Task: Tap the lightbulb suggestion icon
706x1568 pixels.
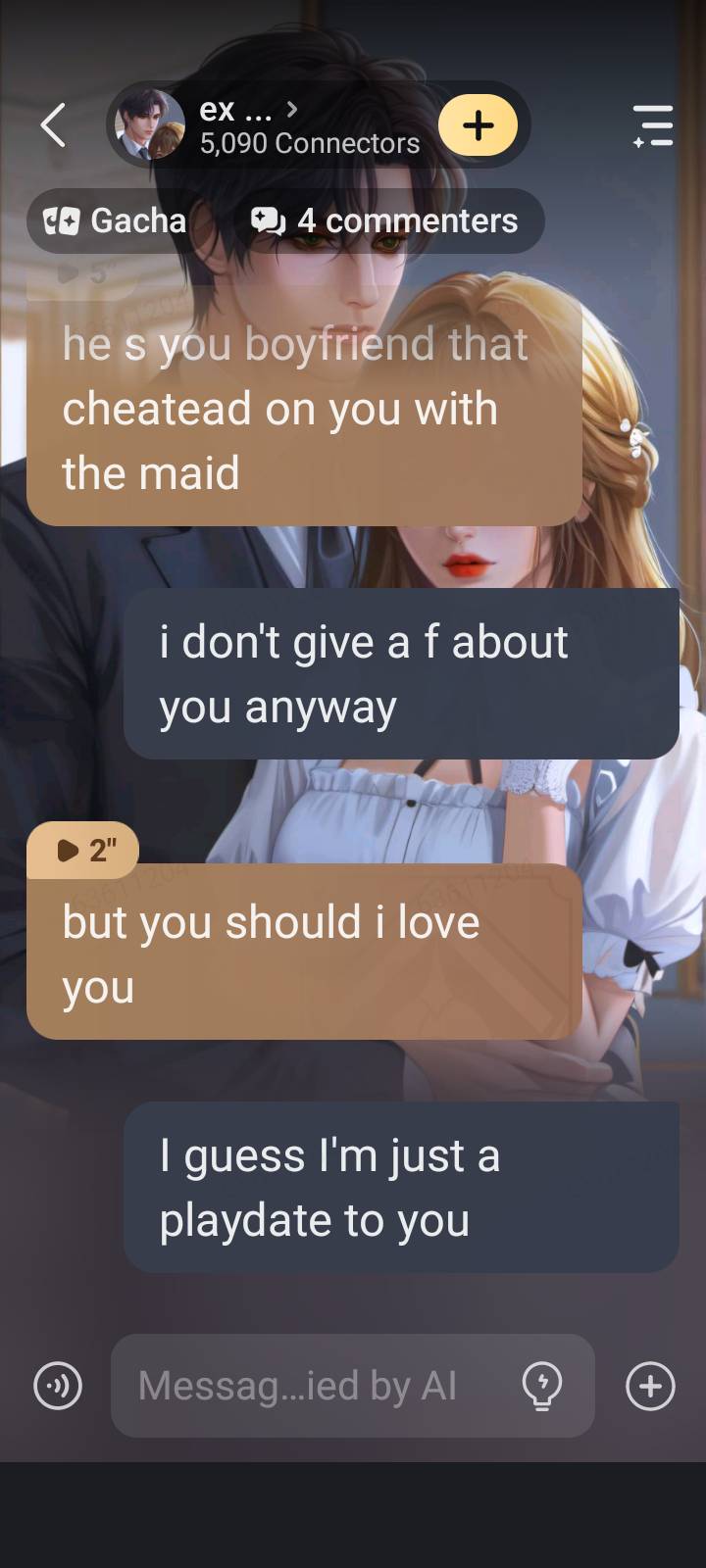Action: tap(542, 1386)
